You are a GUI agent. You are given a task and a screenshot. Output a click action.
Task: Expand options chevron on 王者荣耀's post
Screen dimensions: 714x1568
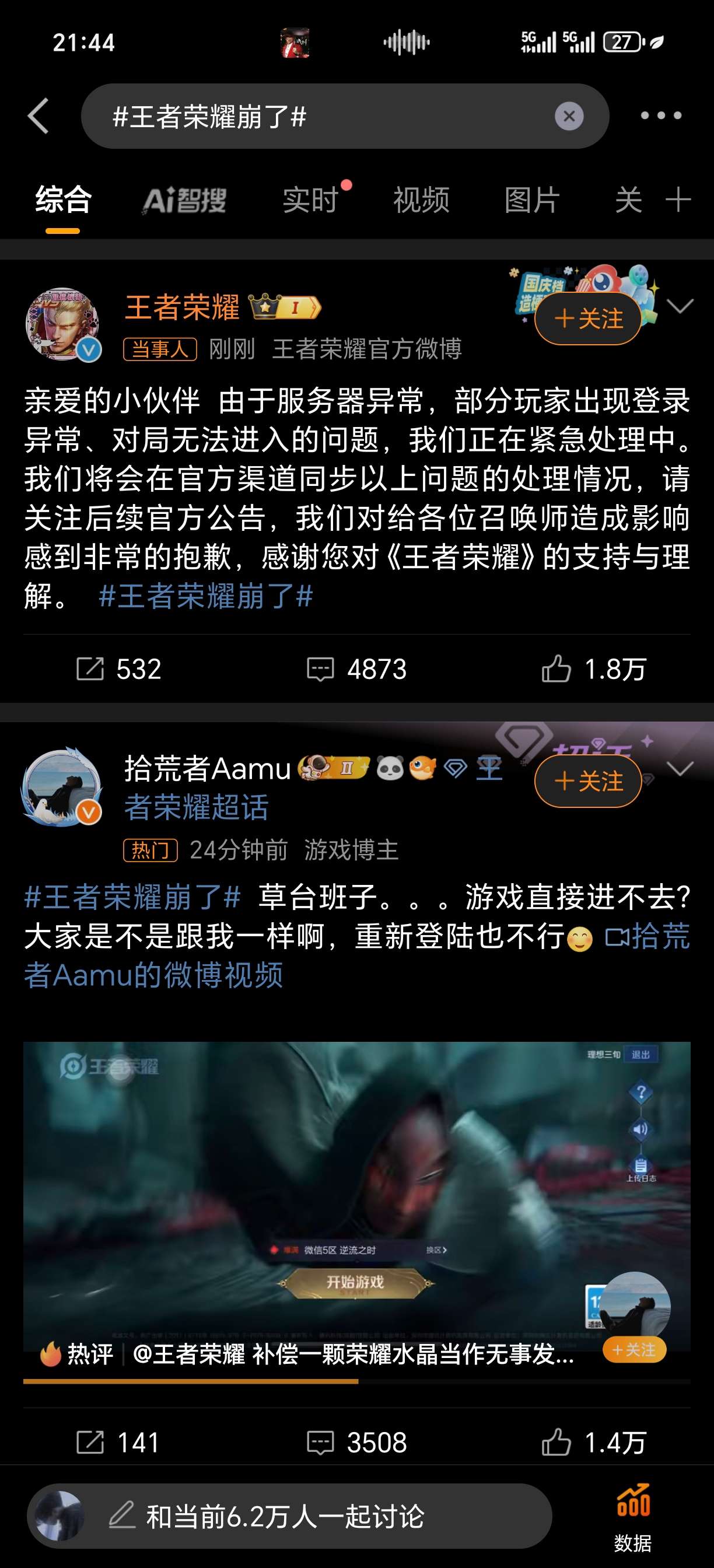coord(680,306)
